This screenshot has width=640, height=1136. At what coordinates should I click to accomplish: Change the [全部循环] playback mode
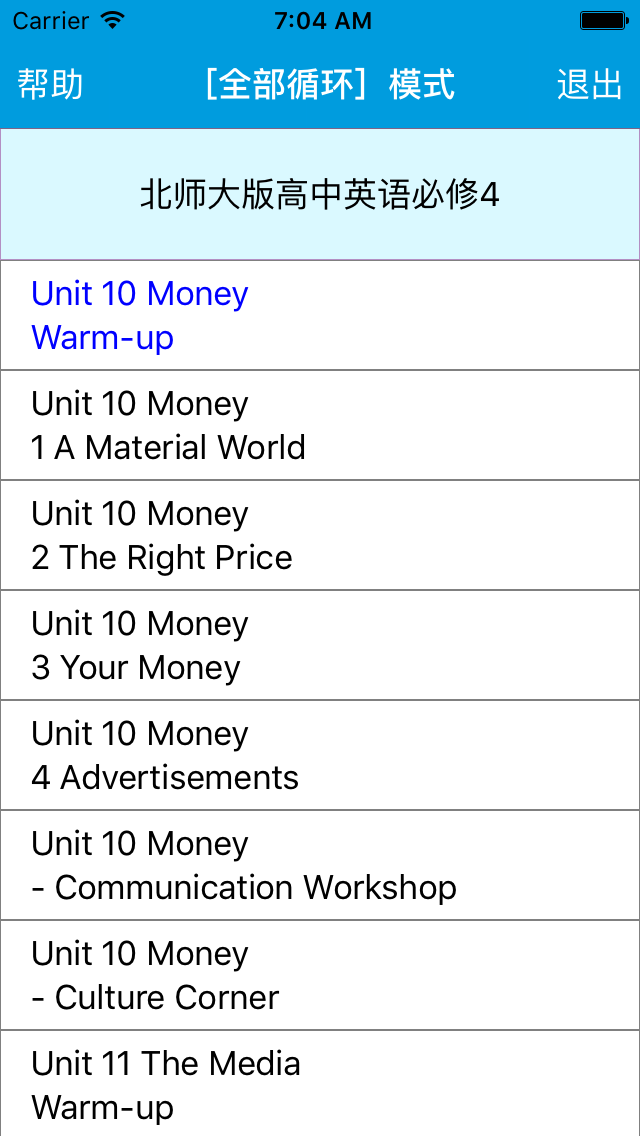coord(329,85)
